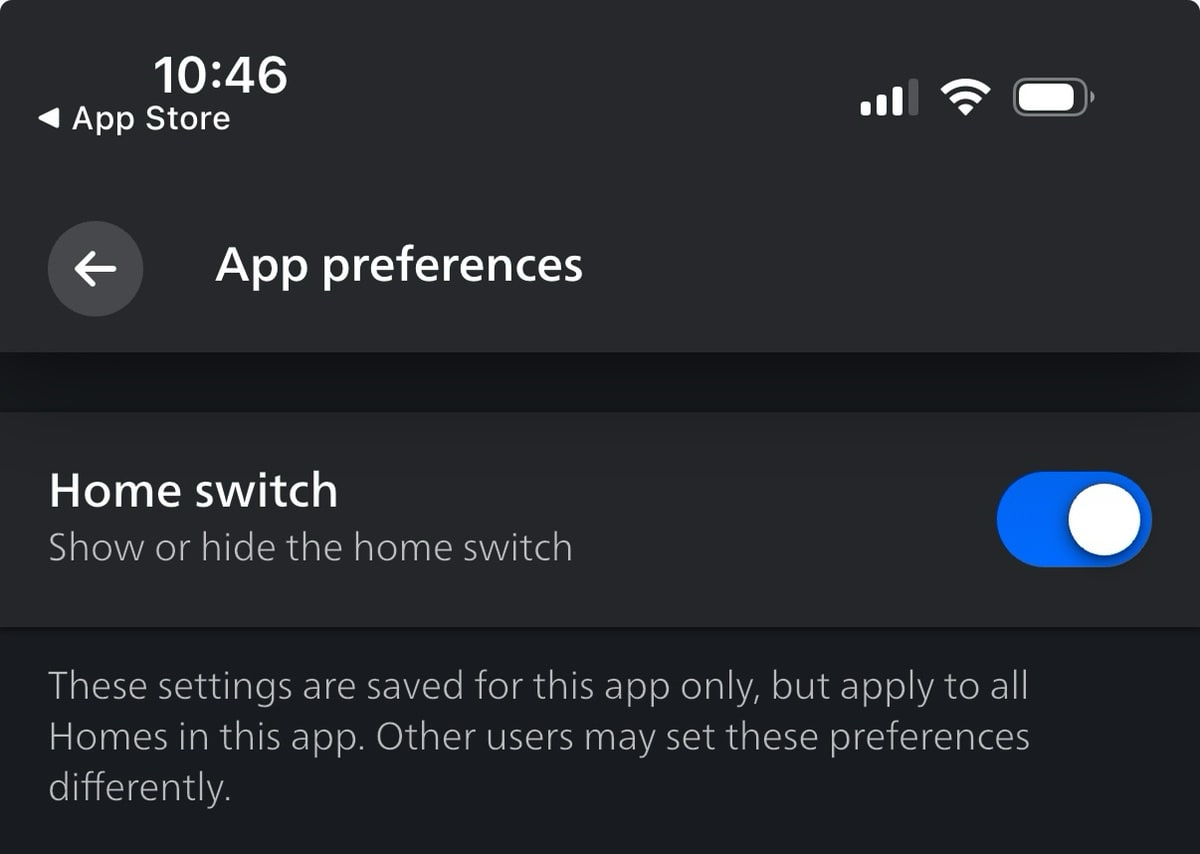Turn off the Home switch toggle
This screenshot has width=1200, height=854.
pyautogui.click(x=1074, y=520)
